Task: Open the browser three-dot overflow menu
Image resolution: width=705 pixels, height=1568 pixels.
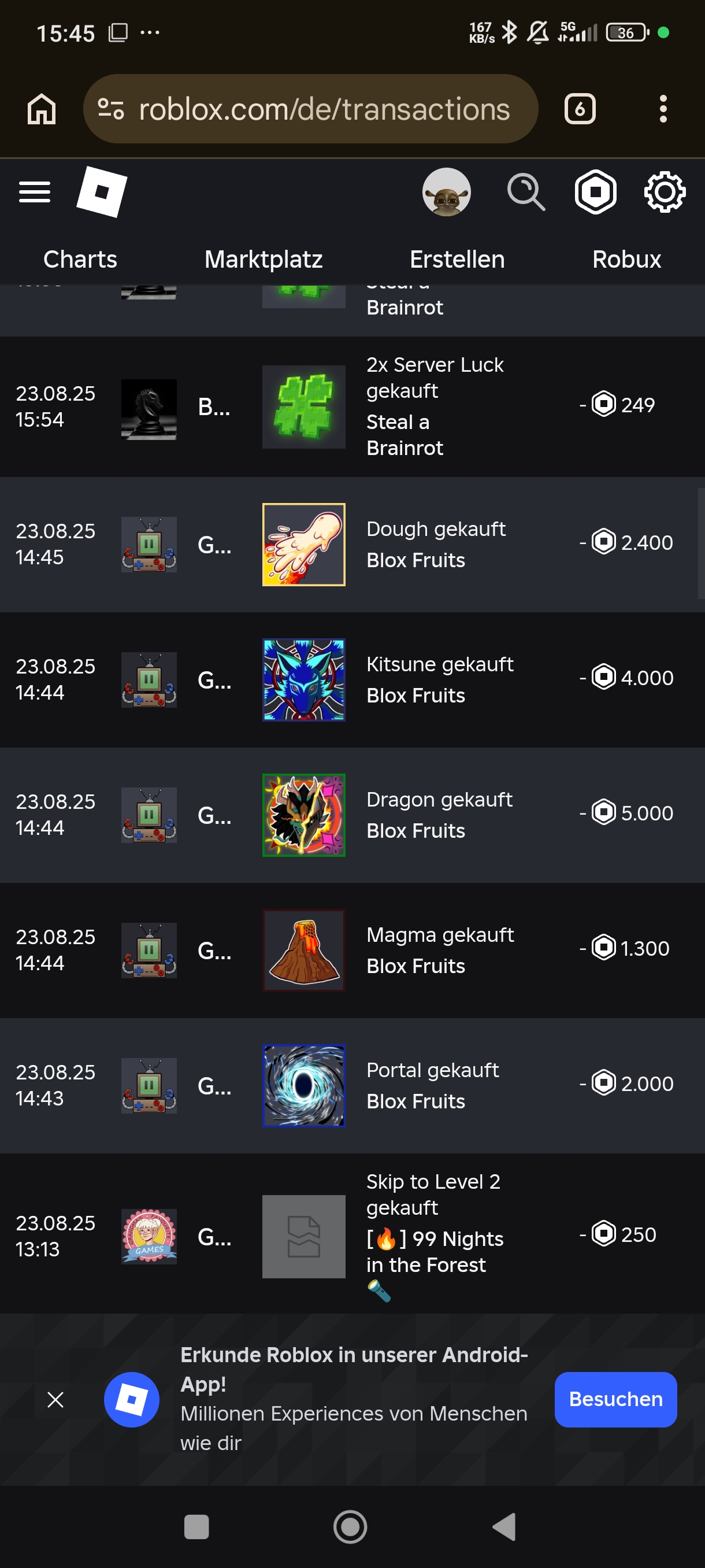Action: [x=663, y=110]
